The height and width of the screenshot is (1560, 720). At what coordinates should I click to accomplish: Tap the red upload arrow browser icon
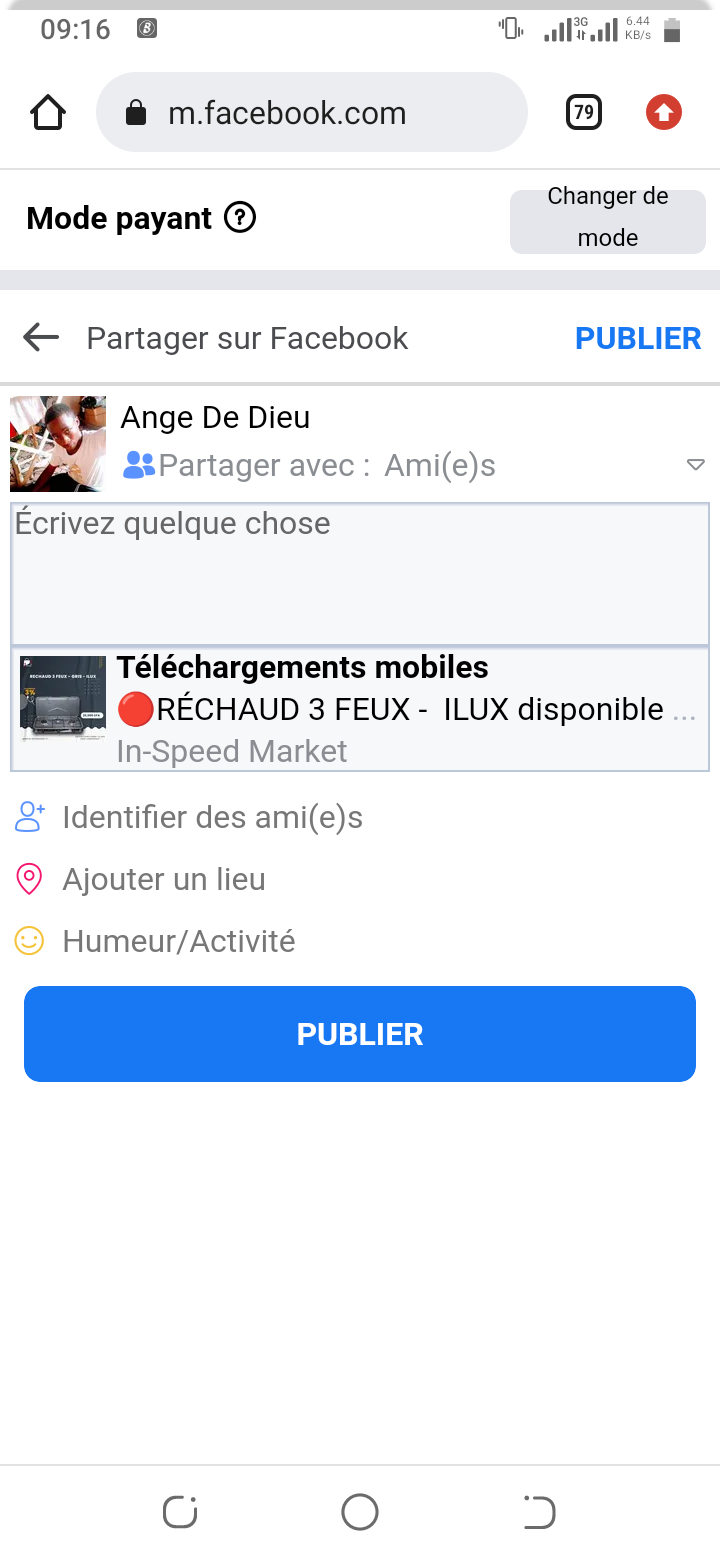point(663,112)
